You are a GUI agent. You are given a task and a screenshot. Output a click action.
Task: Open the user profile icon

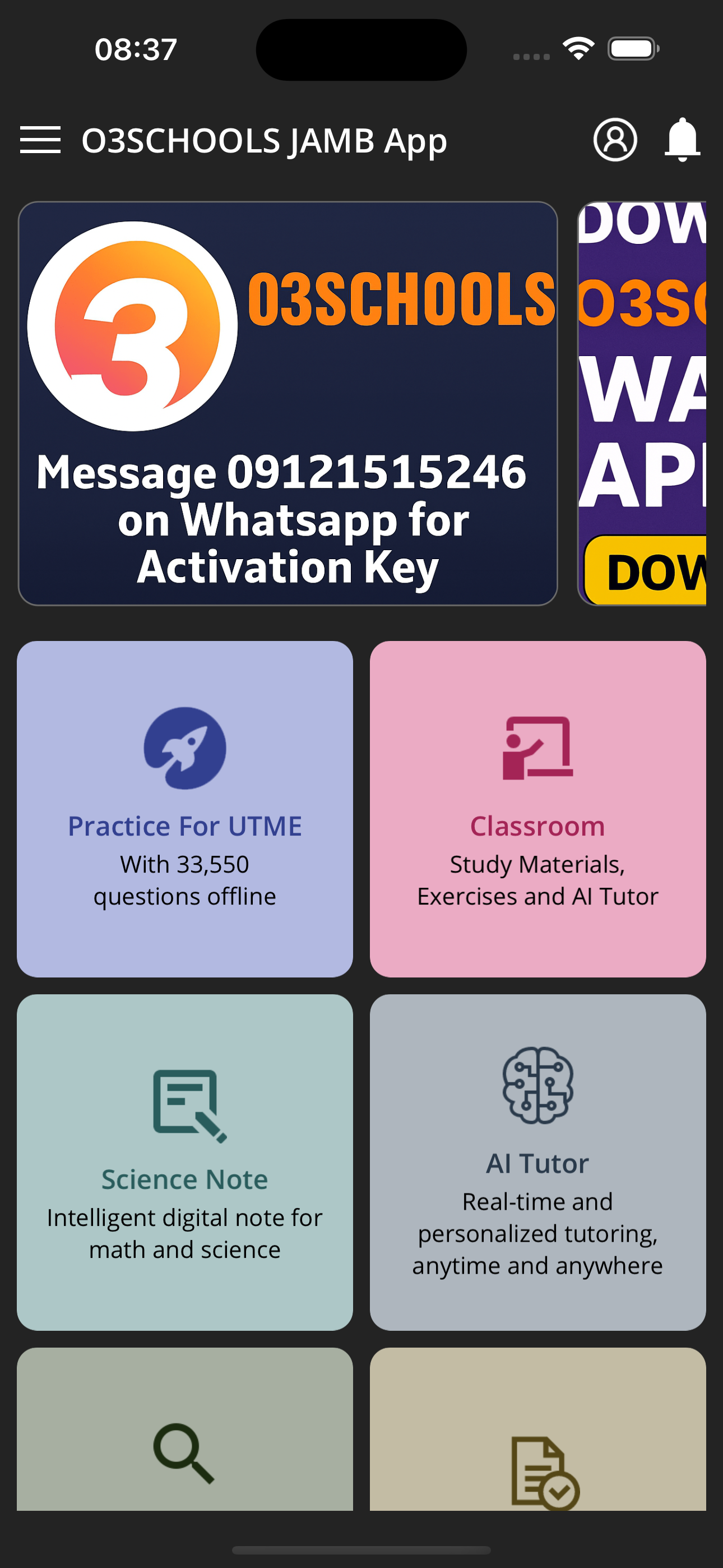click(x=616, y=140)
